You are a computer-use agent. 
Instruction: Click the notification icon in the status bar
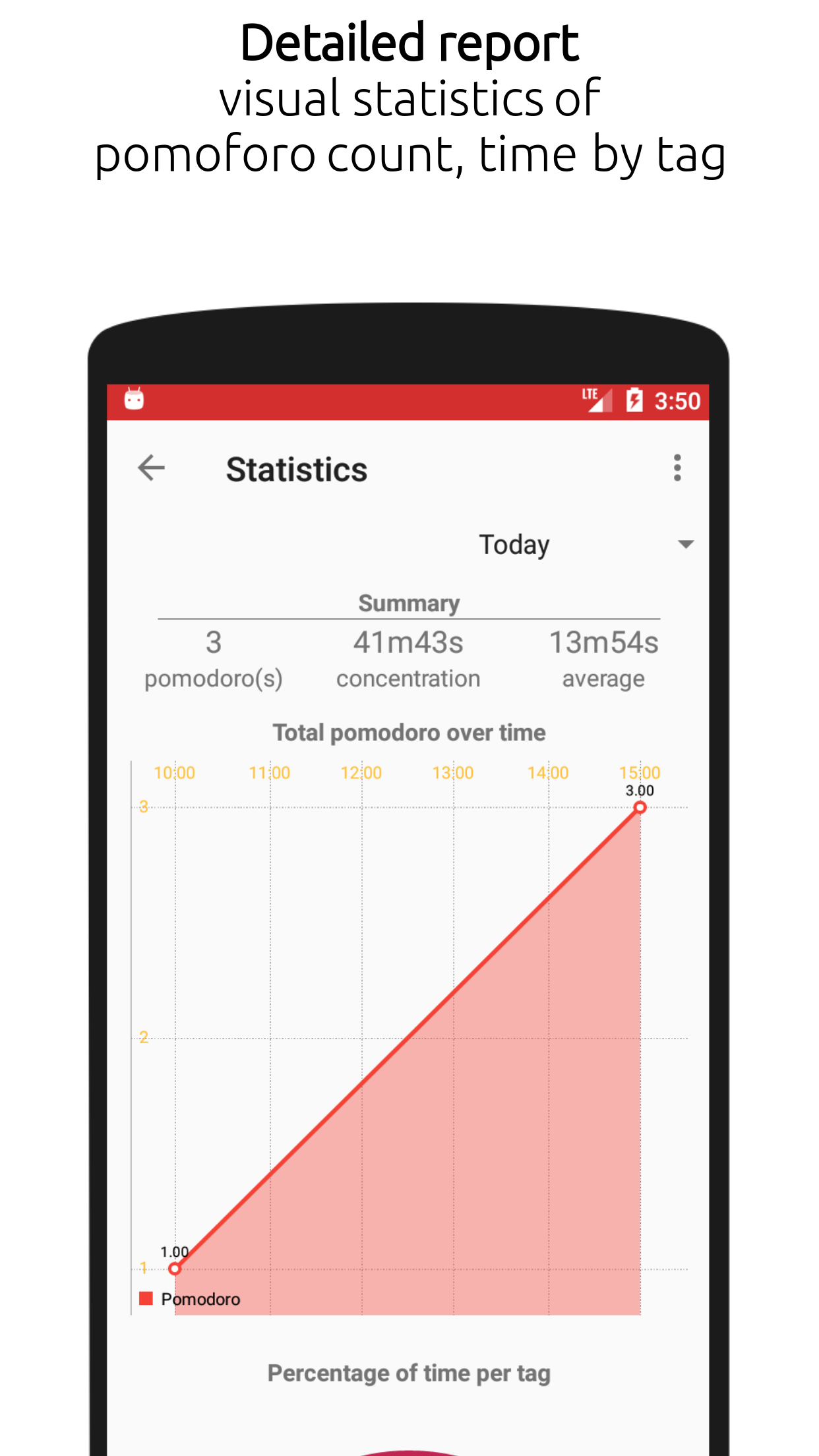[133, 400]
